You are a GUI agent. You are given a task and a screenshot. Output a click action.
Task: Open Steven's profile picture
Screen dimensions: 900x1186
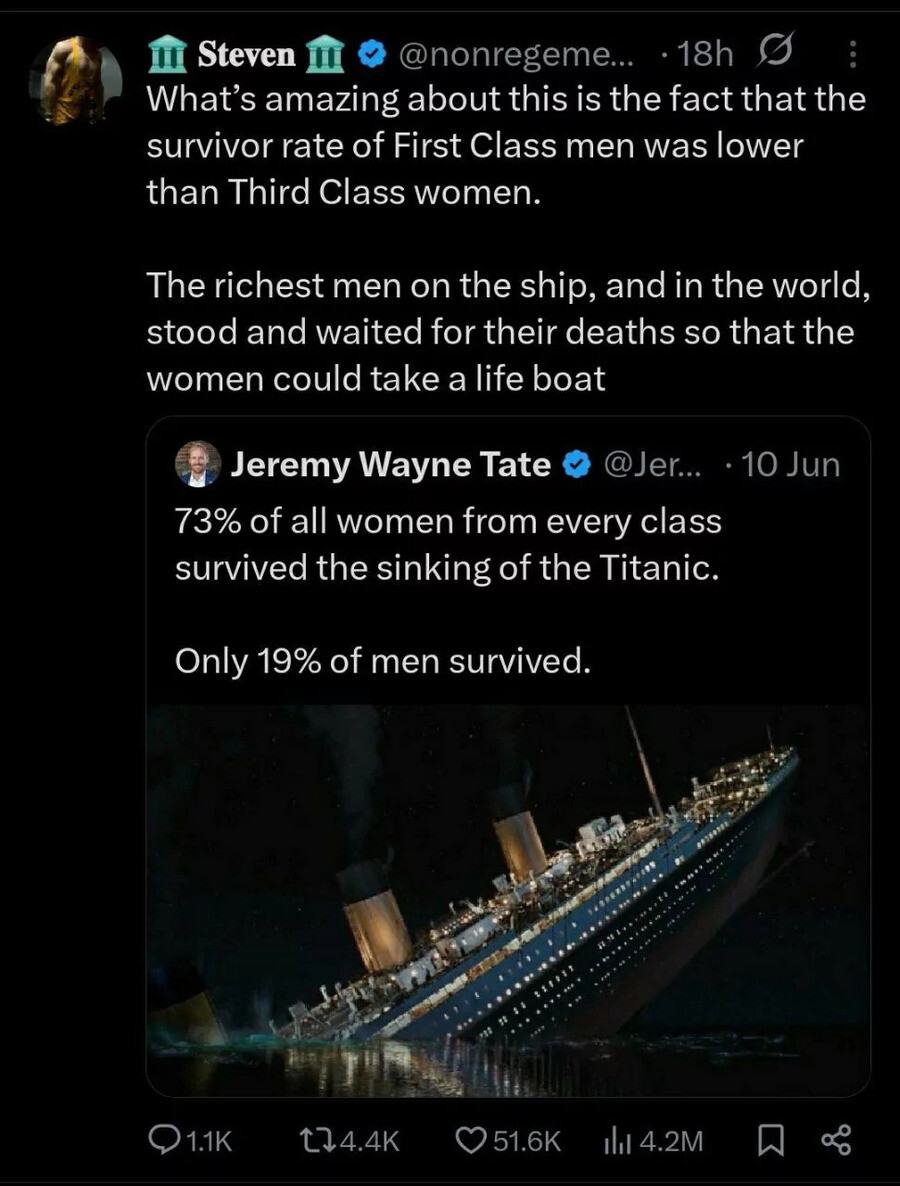(75, 79)
